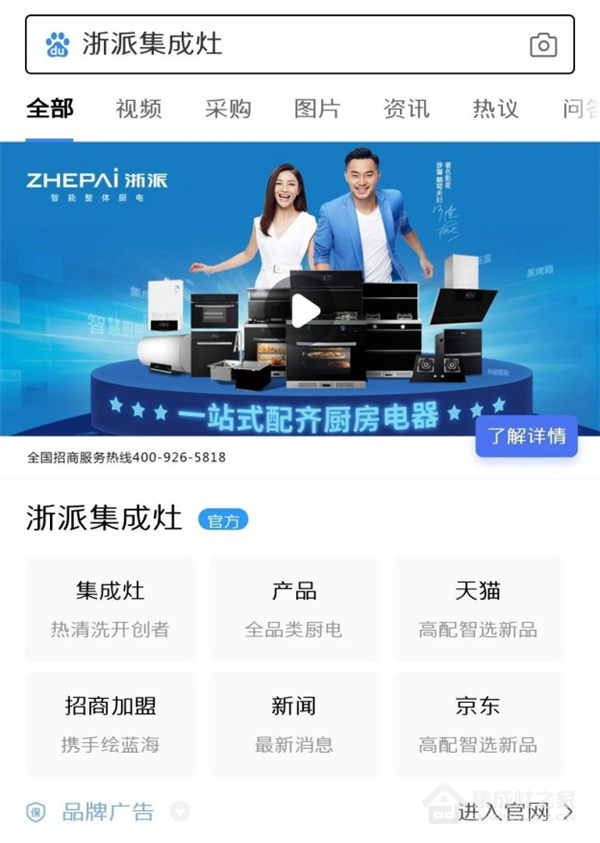Open the 天猫 store card
Screen dimensions: 600x843
coord(478,608)
